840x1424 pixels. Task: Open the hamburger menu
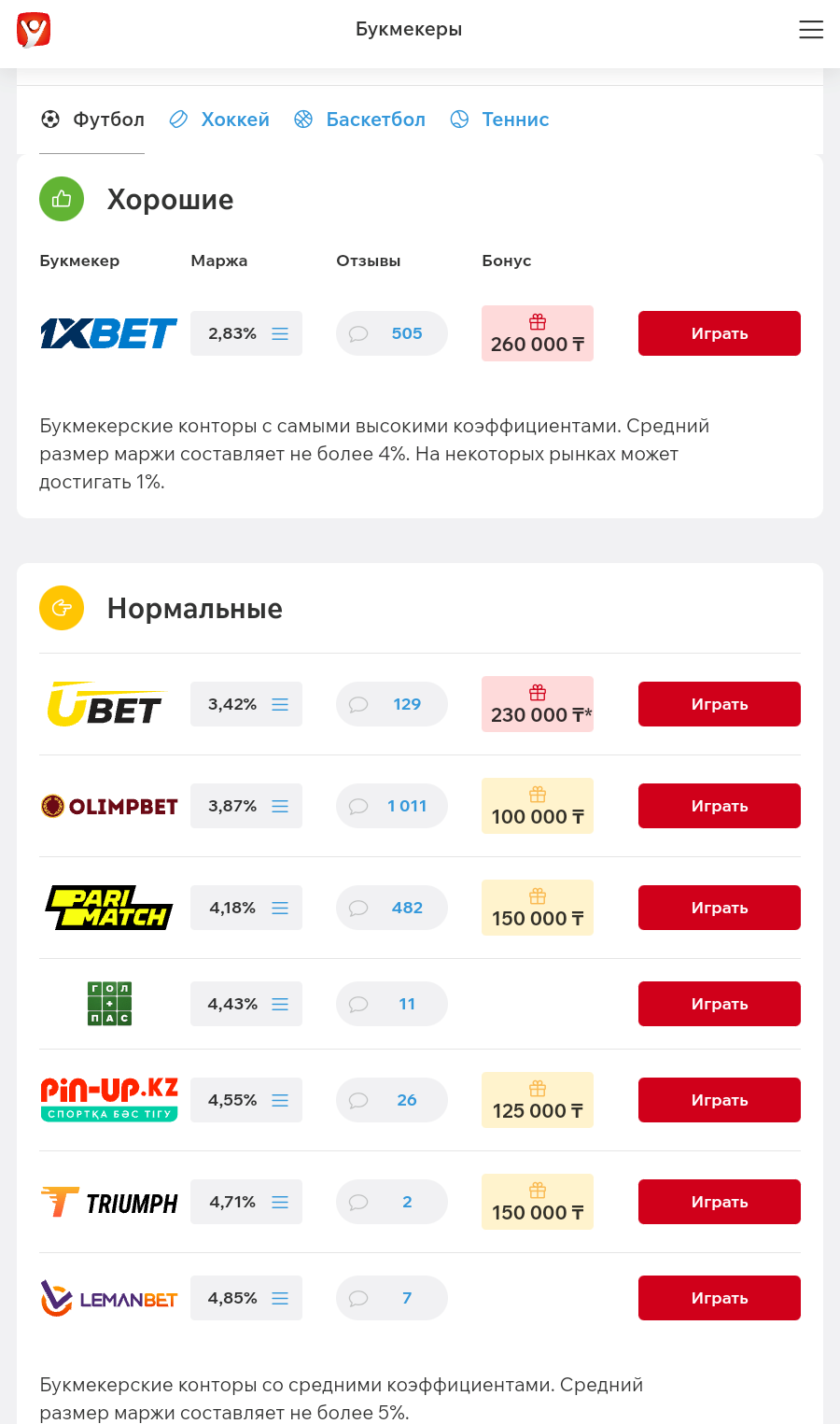(x=811, y=30)
